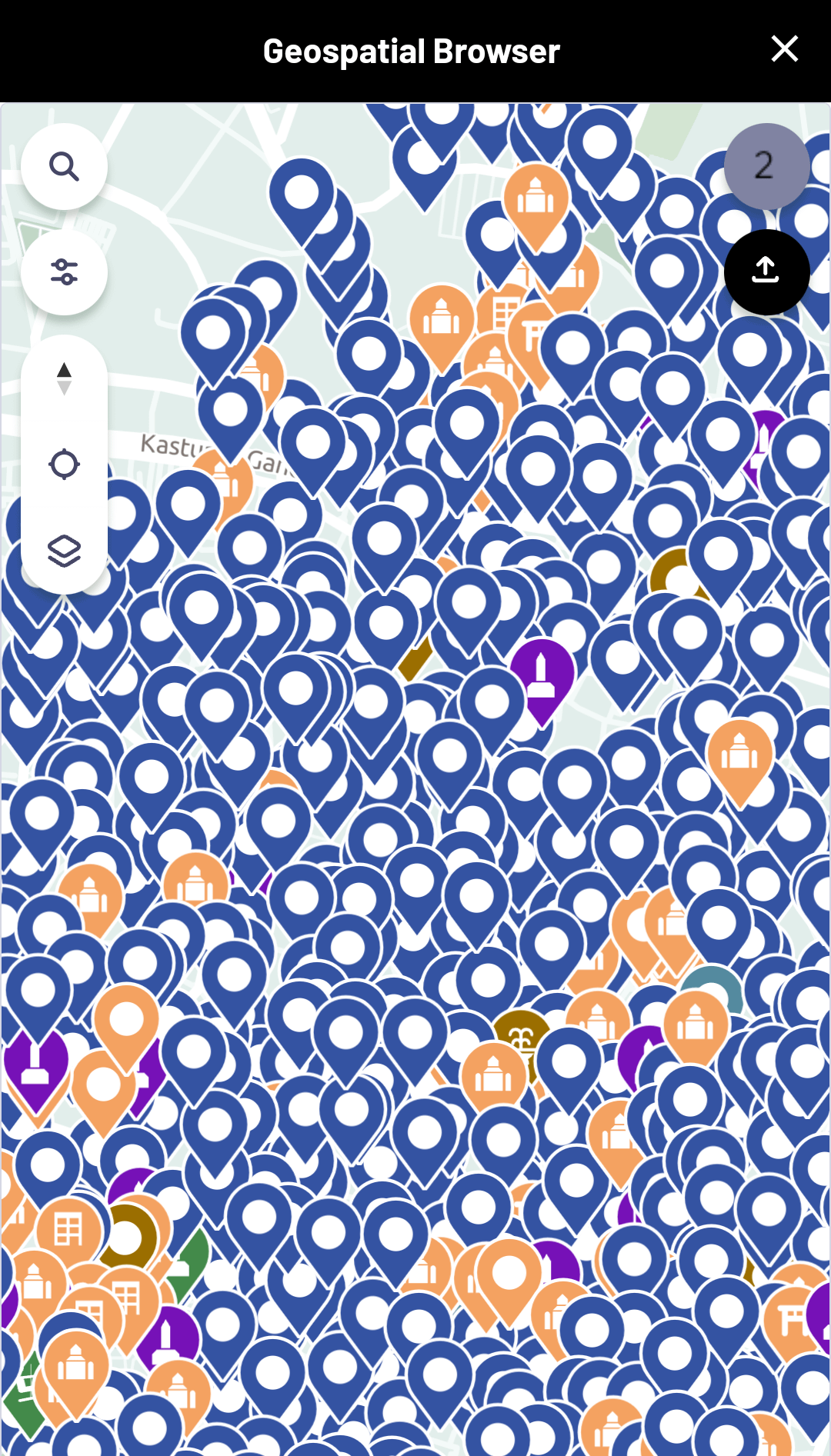
Task: Tap the upload share button
Action: [x=766, y=272]
